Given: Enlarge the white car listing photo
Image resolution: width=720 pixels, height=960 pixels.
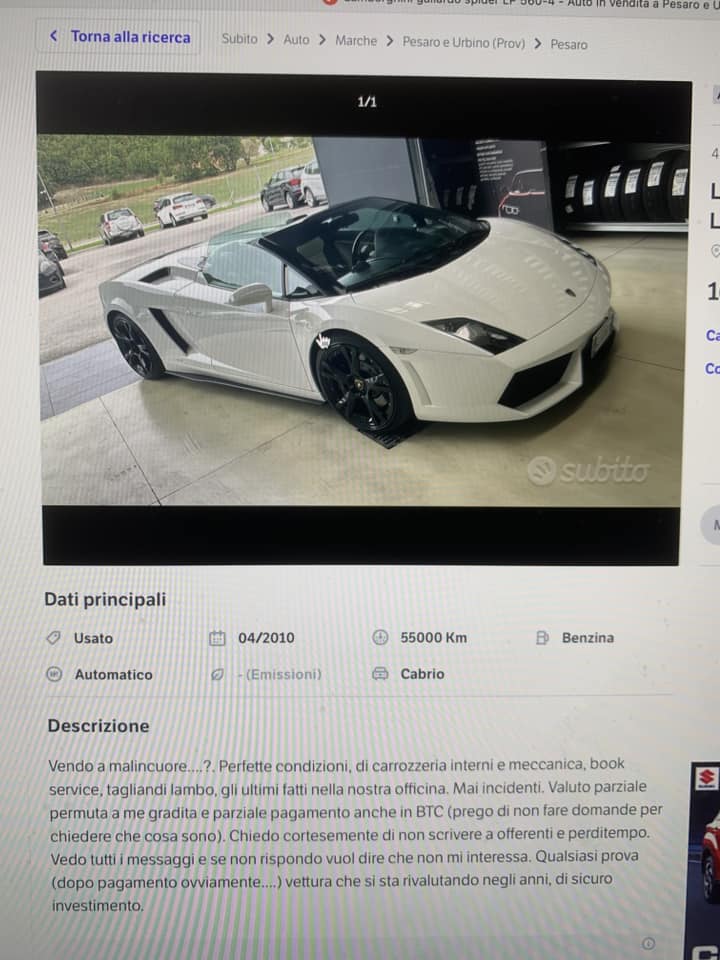Looking at the screenshot, I should [360, 320].
